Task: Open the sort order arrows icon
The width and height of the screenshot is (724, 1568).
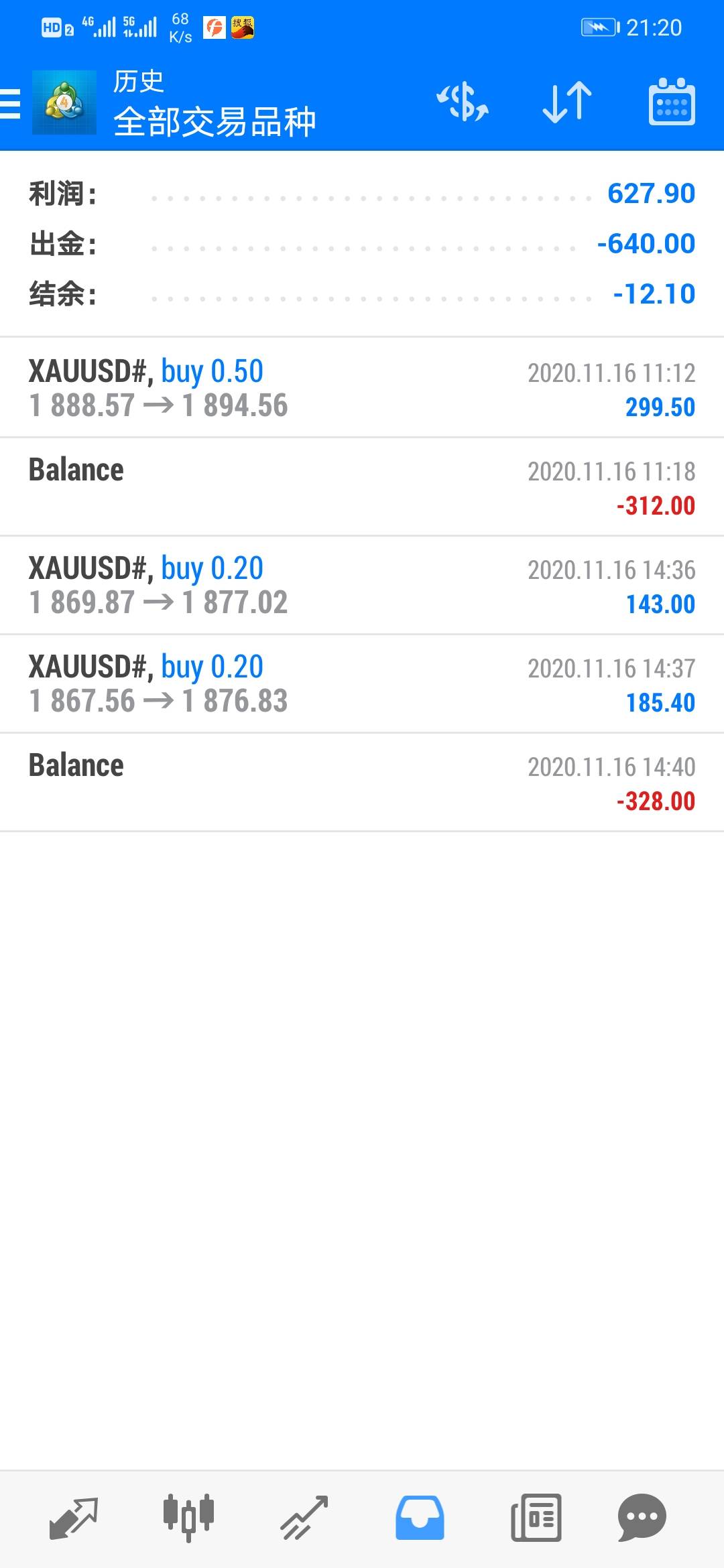Action: tap(567, 103)
